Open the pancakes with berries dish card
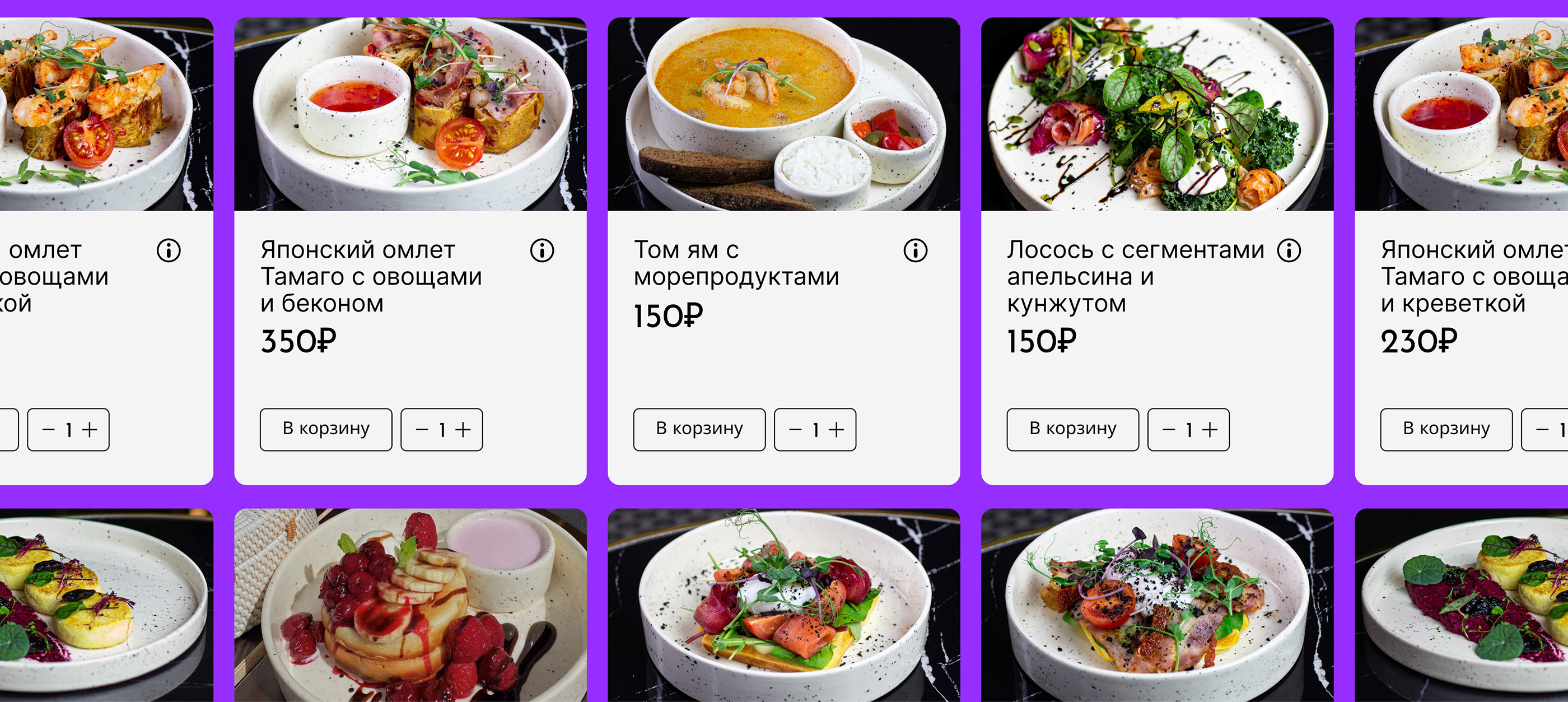 point(410,605)
